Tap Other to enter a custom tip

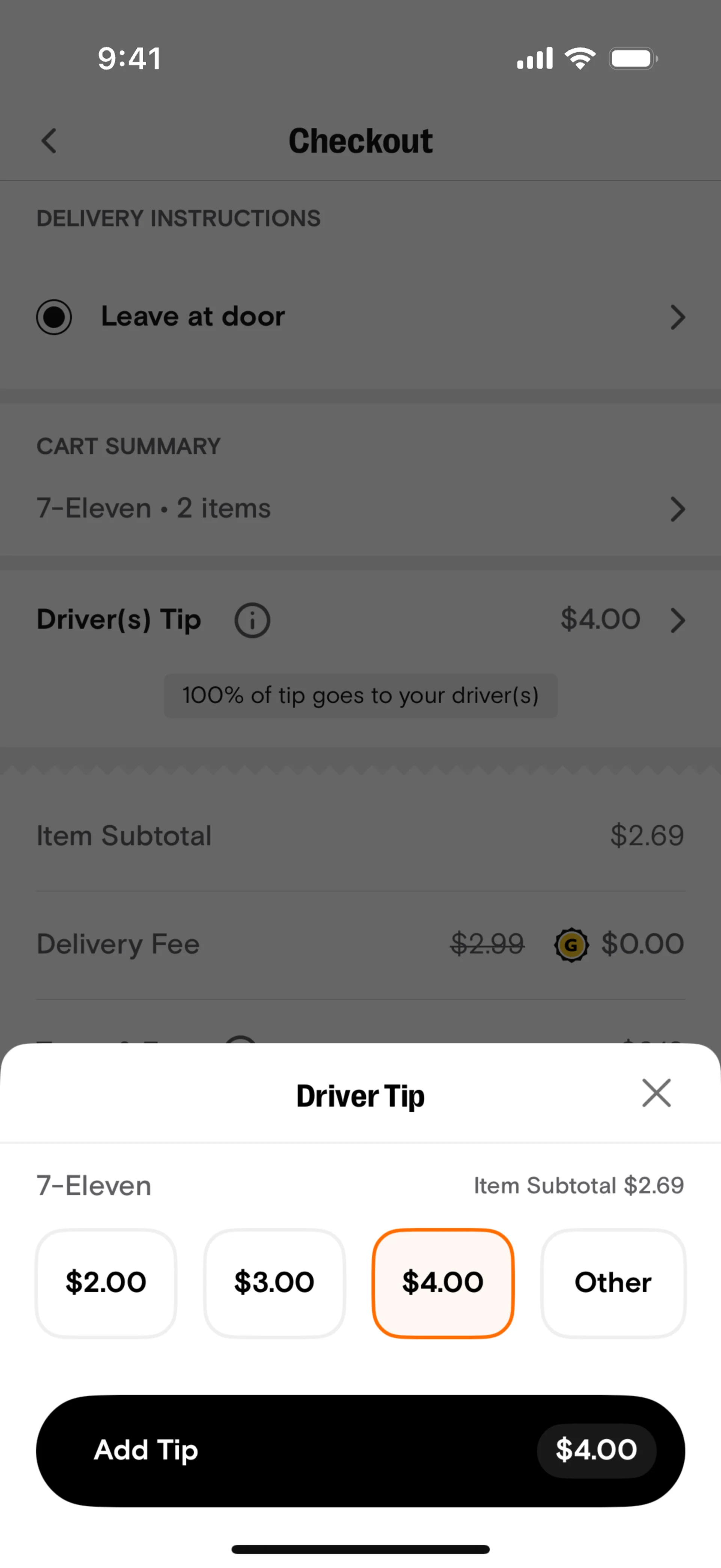(613, 1282)
